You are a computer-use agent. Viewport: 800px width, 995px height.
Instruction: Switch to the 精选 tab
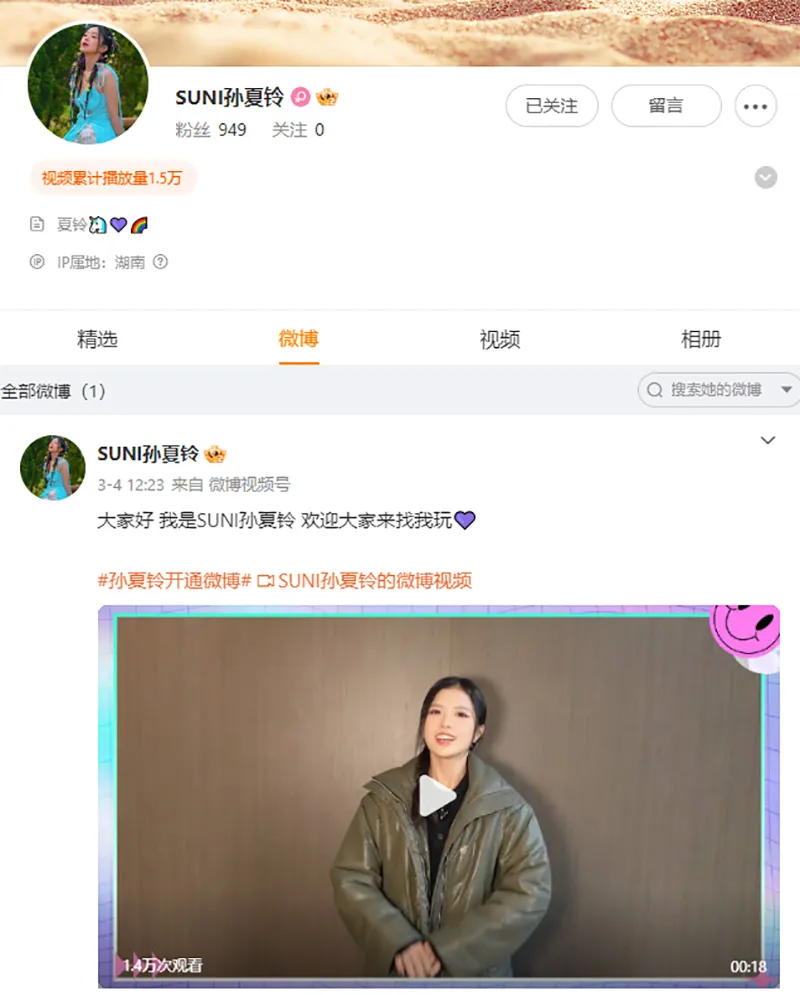tap(100, 340)
